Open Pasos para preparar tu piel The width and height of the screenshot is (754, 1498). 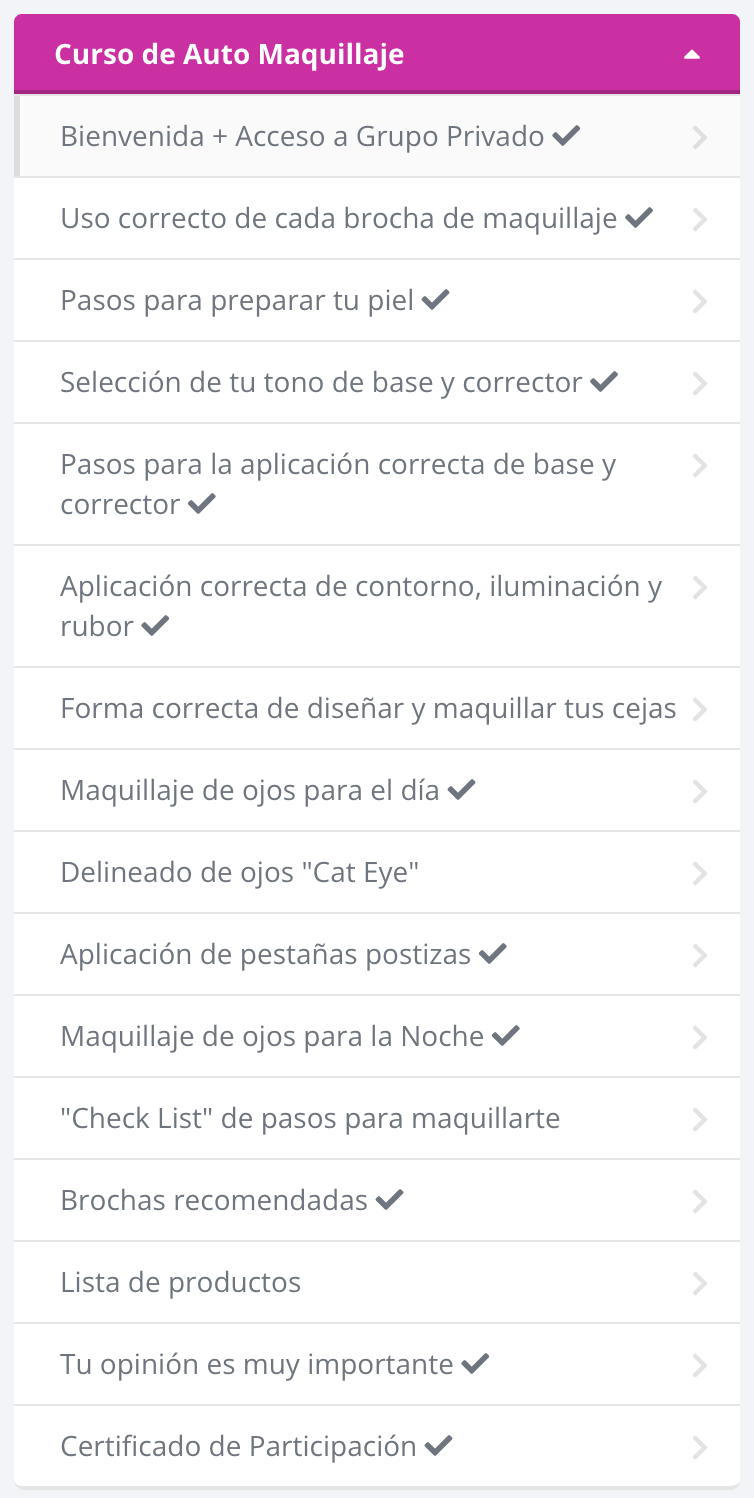pyautogui.click(x=377, y=300)
